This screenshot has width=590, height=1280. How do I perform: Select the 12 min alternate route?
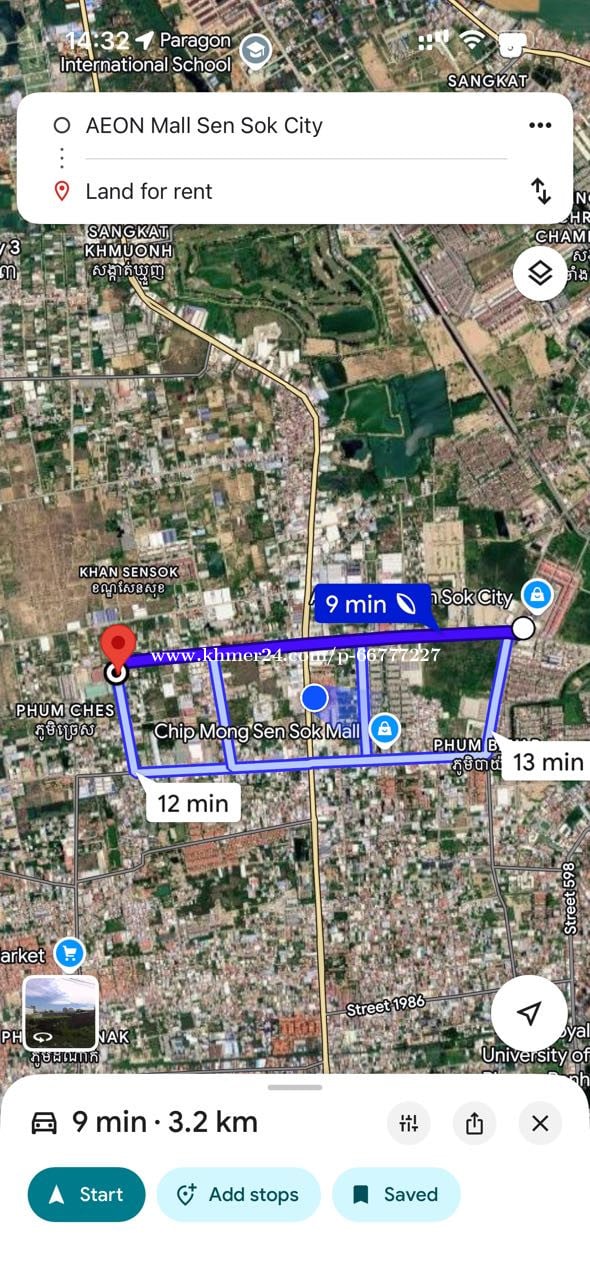(193, 802)
